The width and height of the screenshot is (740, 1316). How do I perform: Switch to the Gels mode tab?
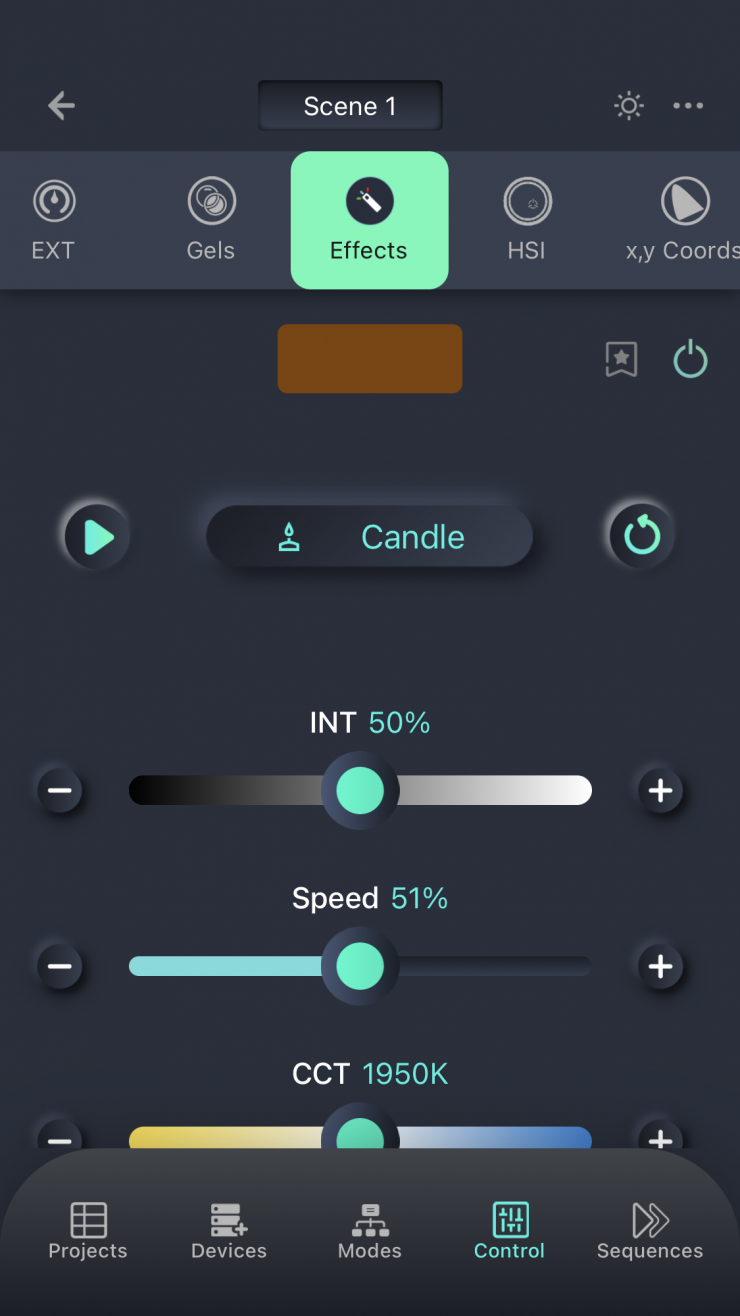coord(211,220)
